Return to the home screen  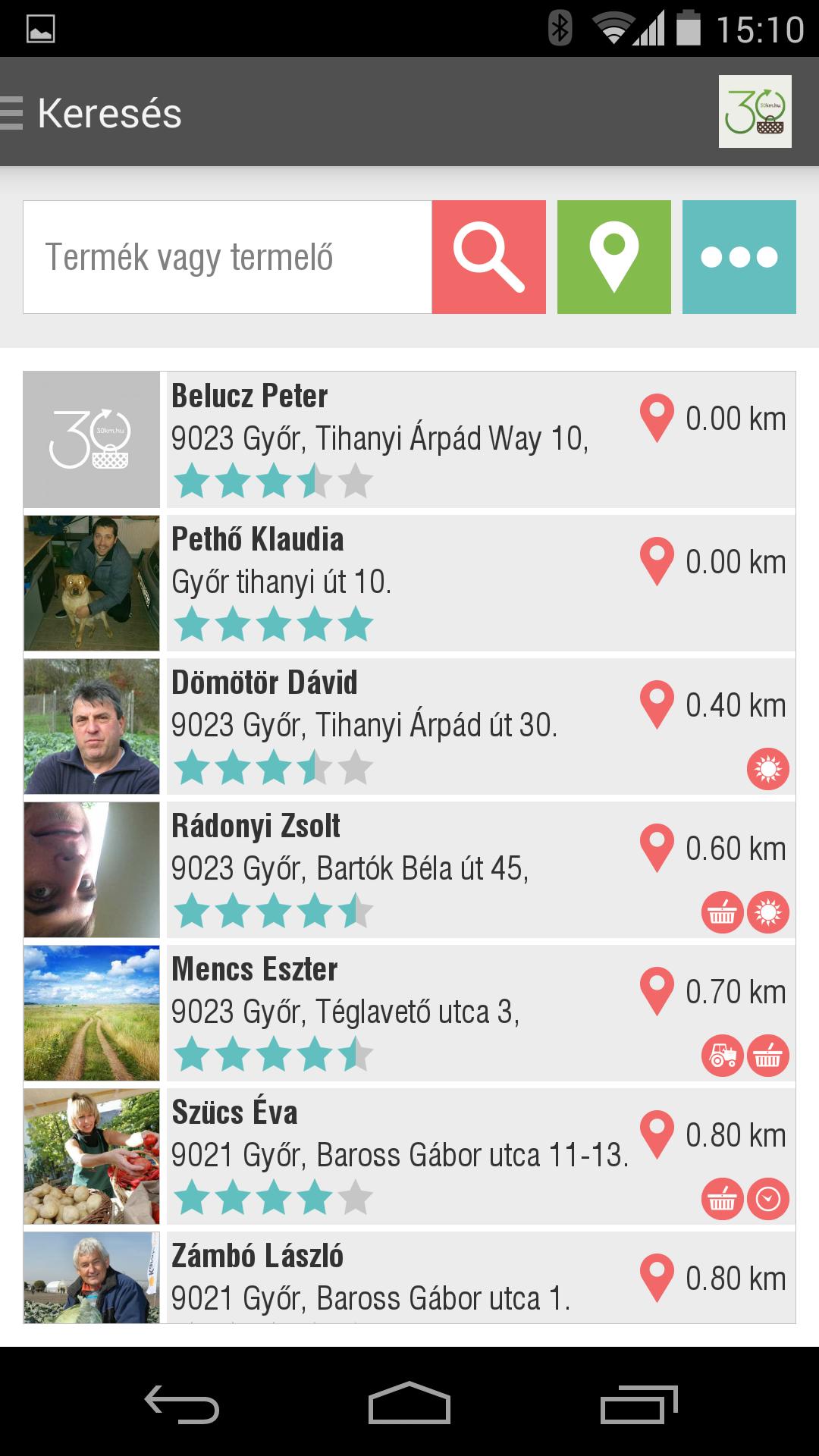coord(409,1405)
